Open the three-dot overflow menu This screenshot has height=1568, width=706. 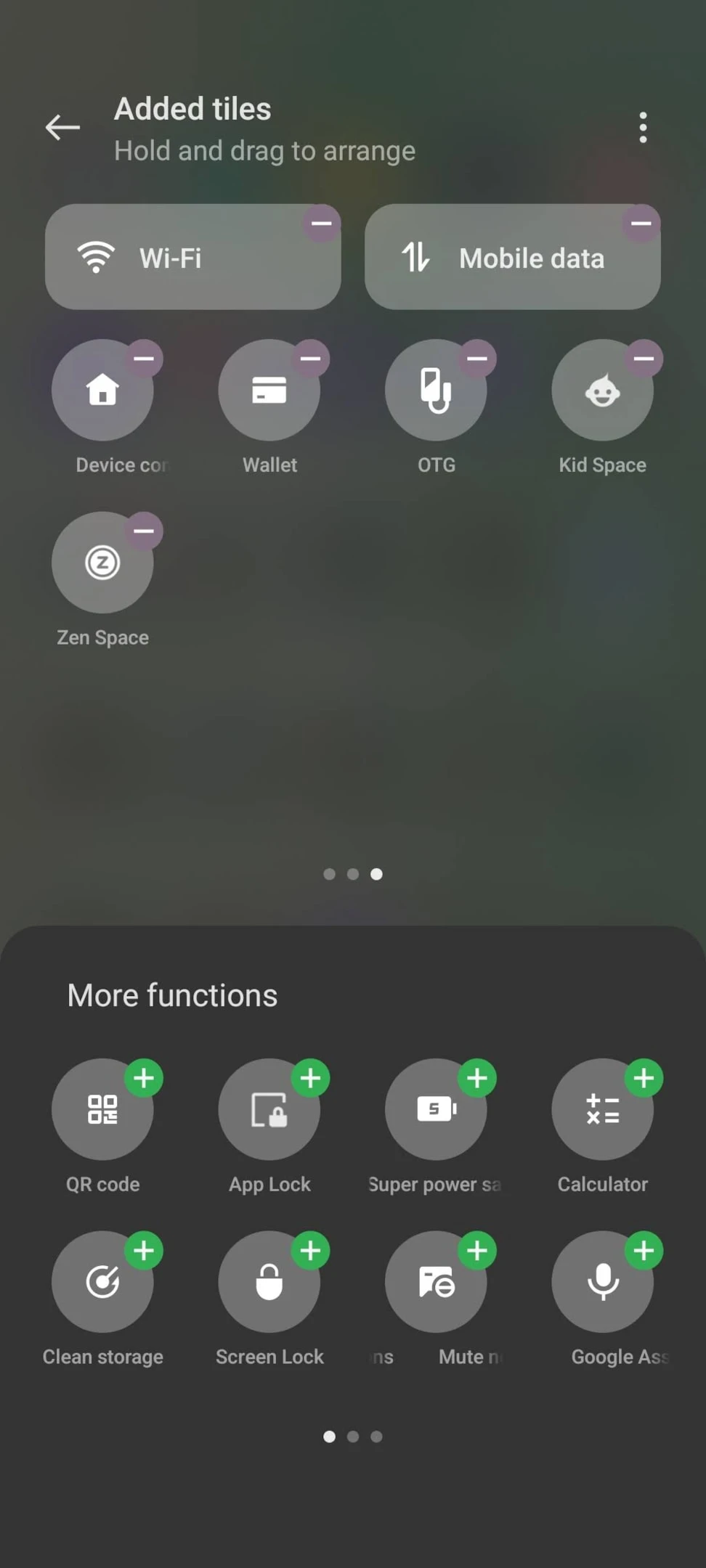point(643,128)
